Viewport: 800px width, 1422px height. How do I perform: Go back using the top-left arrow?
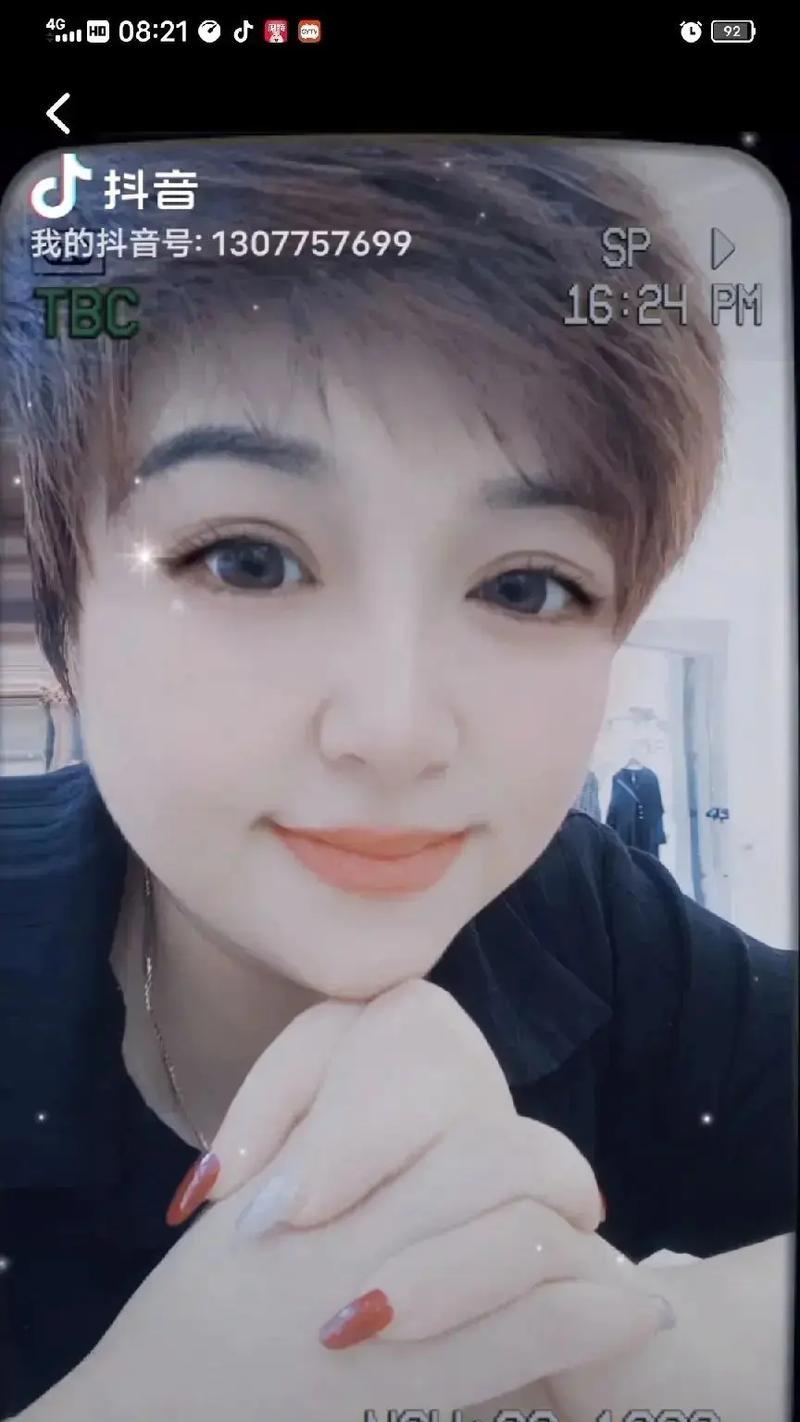pos(59,113)
